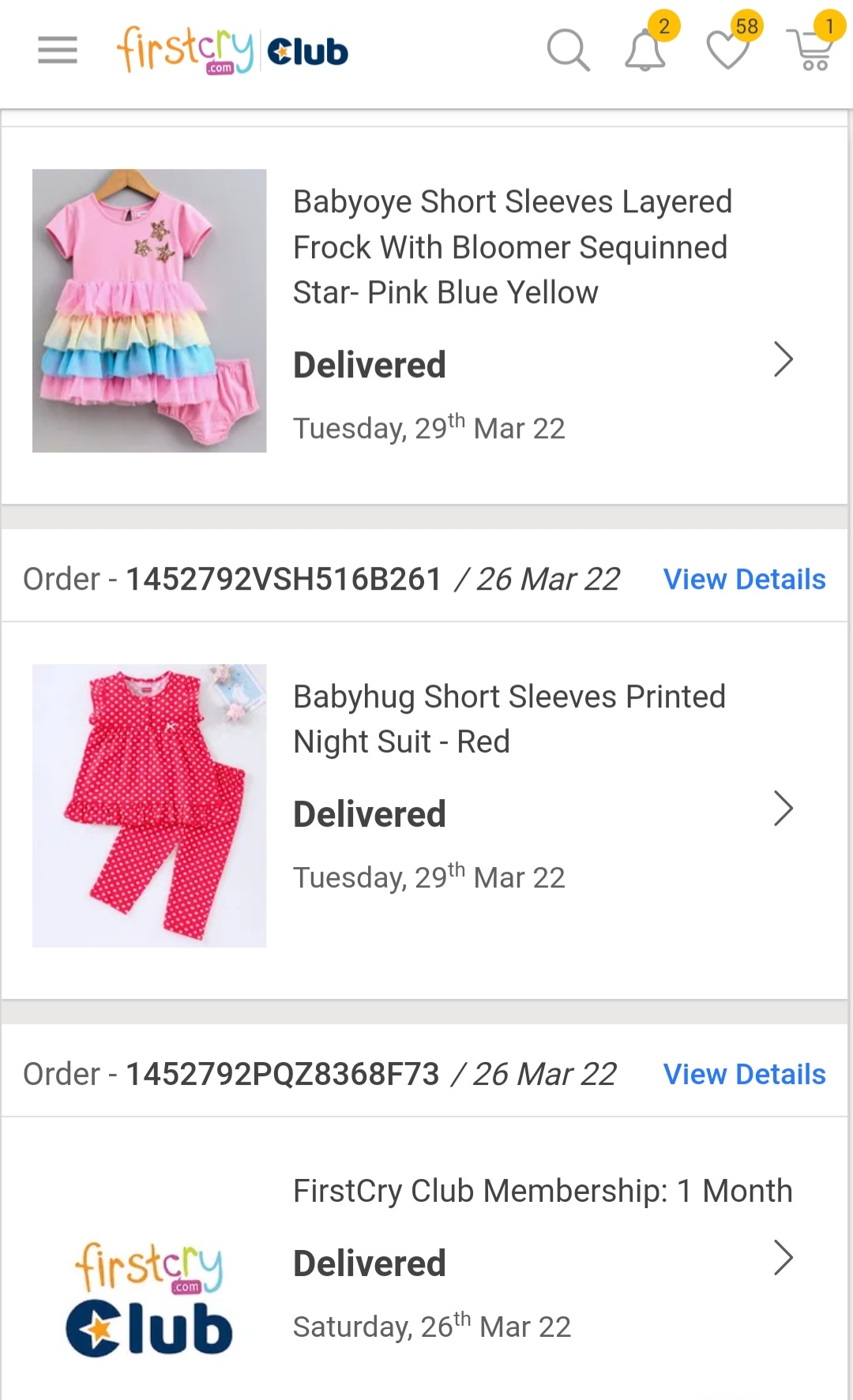853x1400 pixels.
Task: Open the search icon
Action: point(568,51)
